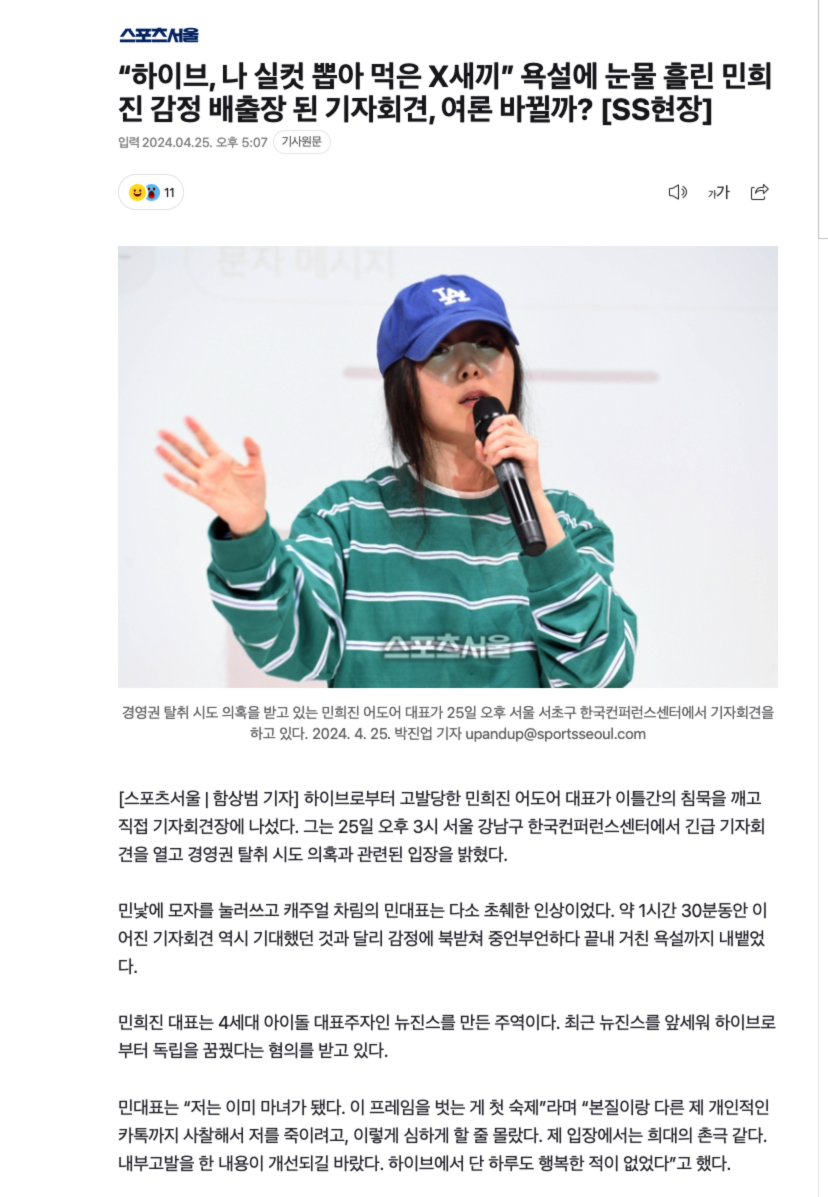Viewport: 828px width, 1197px height.
Task: Listen to the article with the speaker icon
Action: pos(677,192)
